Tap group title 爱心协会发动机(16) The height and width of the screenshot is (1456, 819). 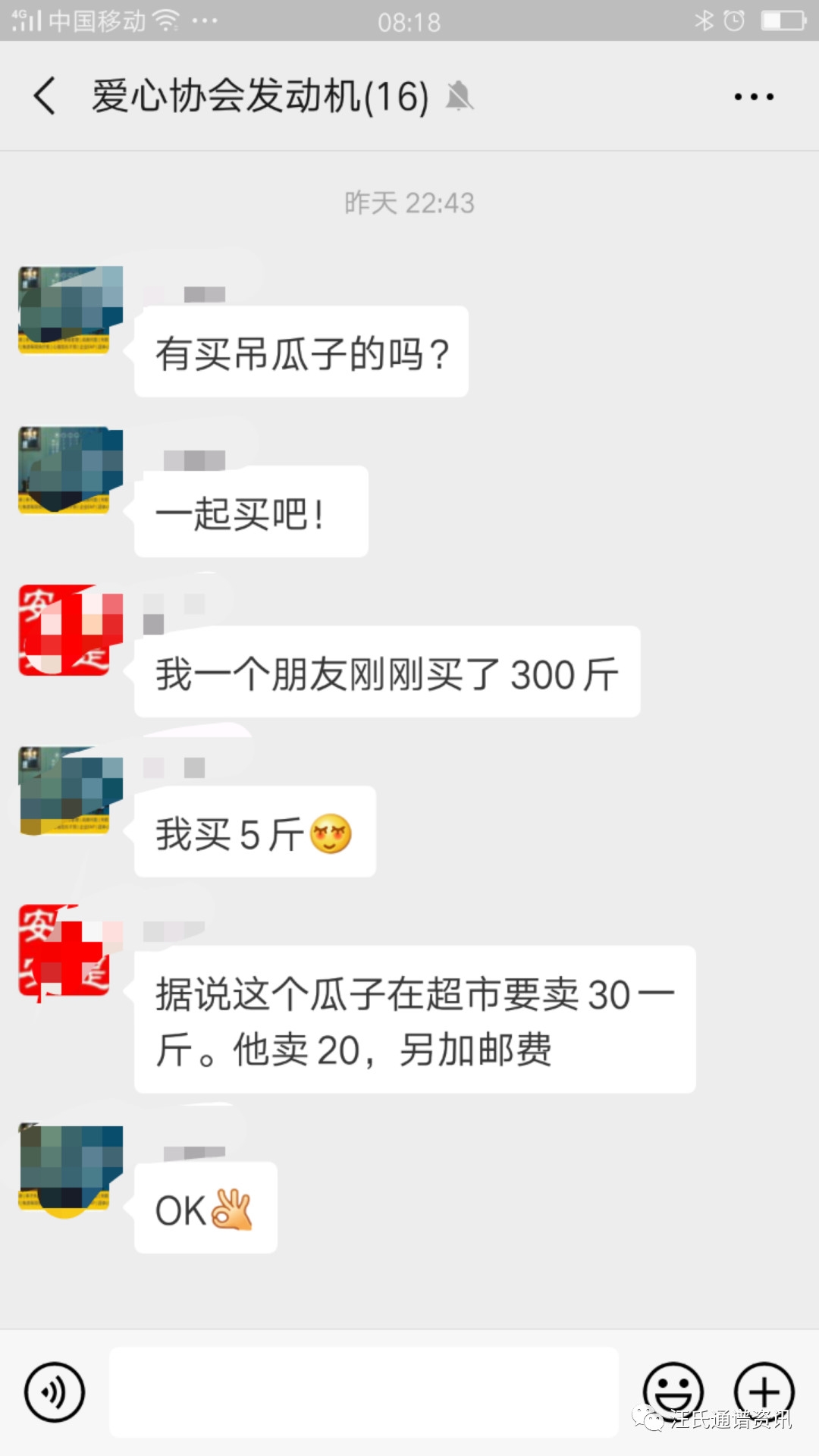click(258, 96)
